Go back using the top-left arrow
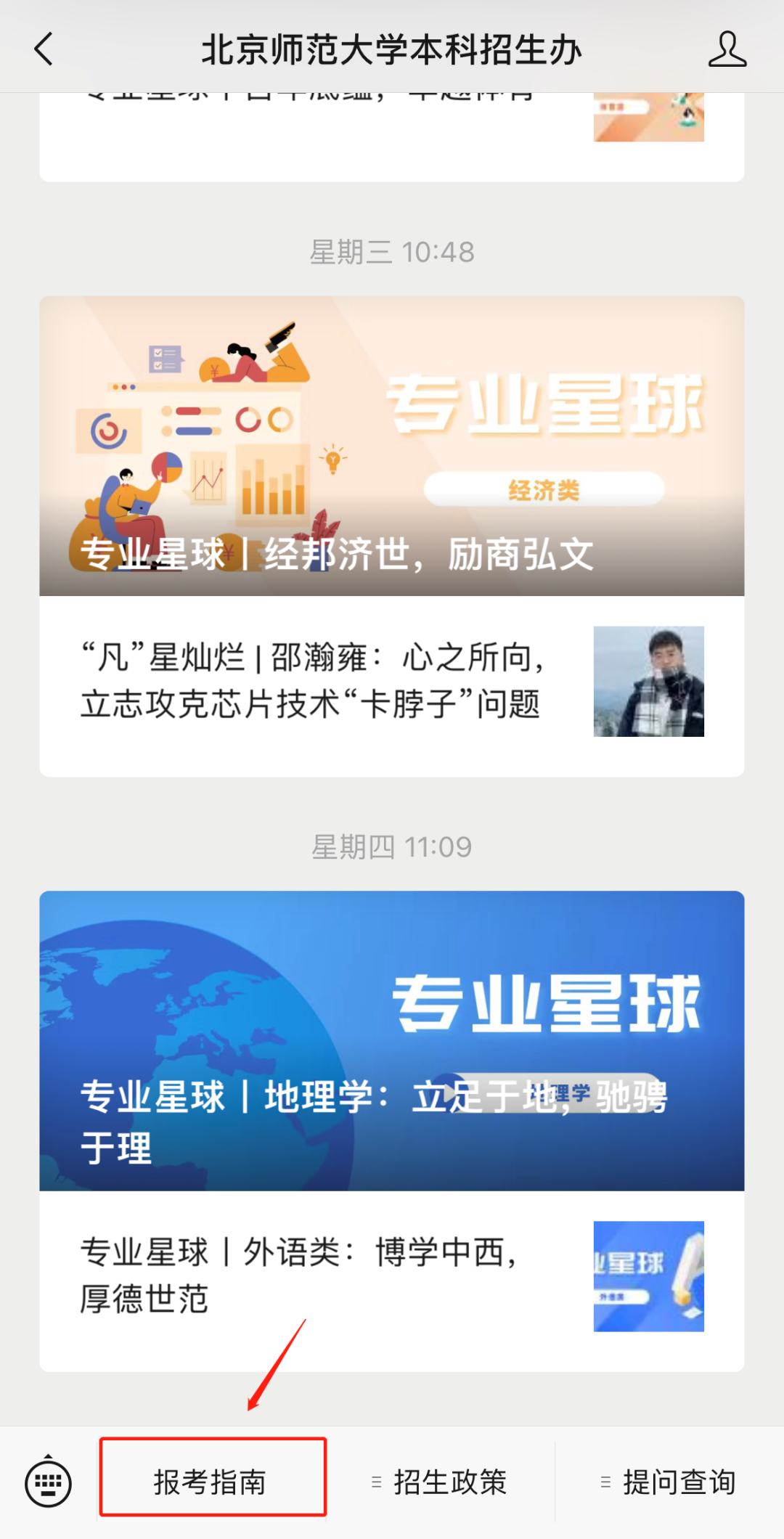 point(44,49)
